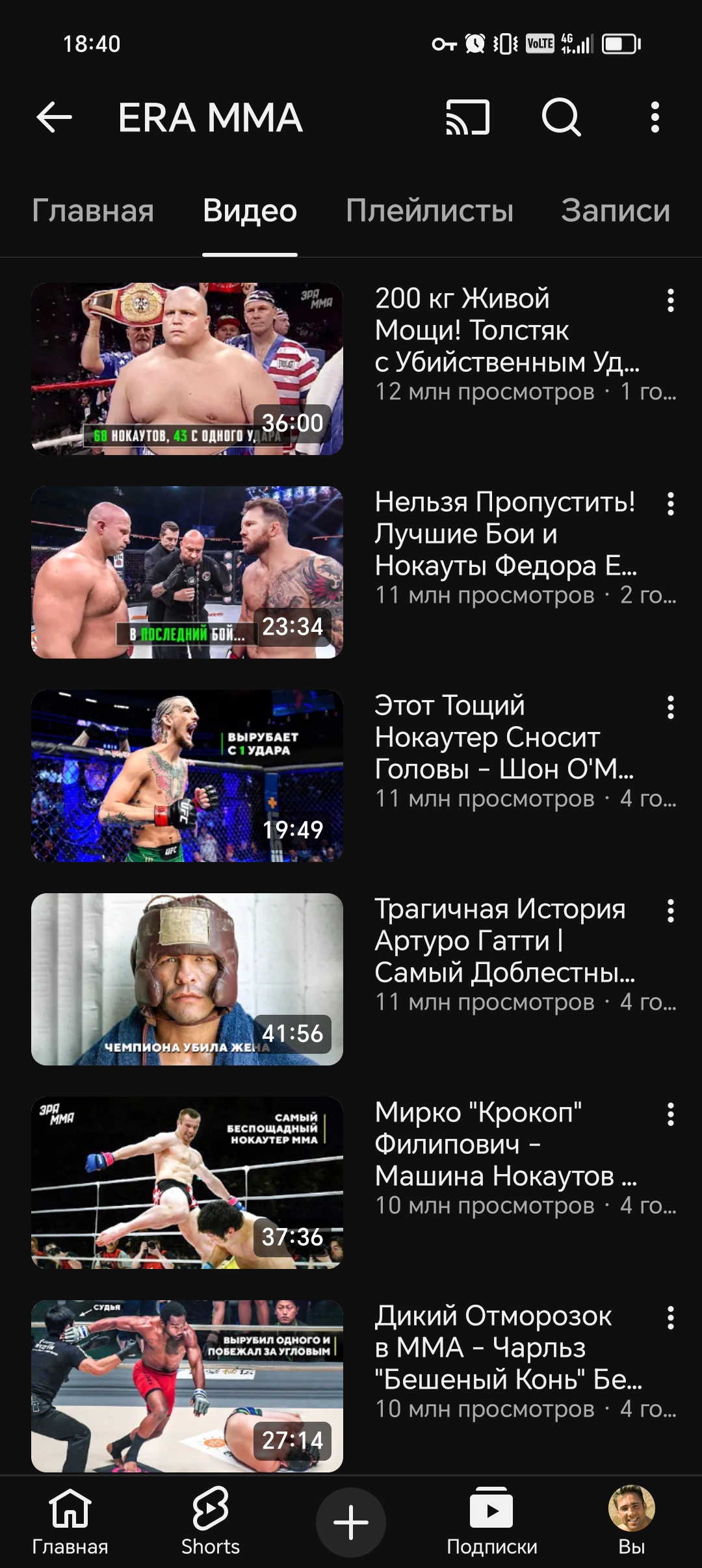Open options for «200 кг Живой Мощи!» video
This screenshot has height=1568, width=702.
670,300
